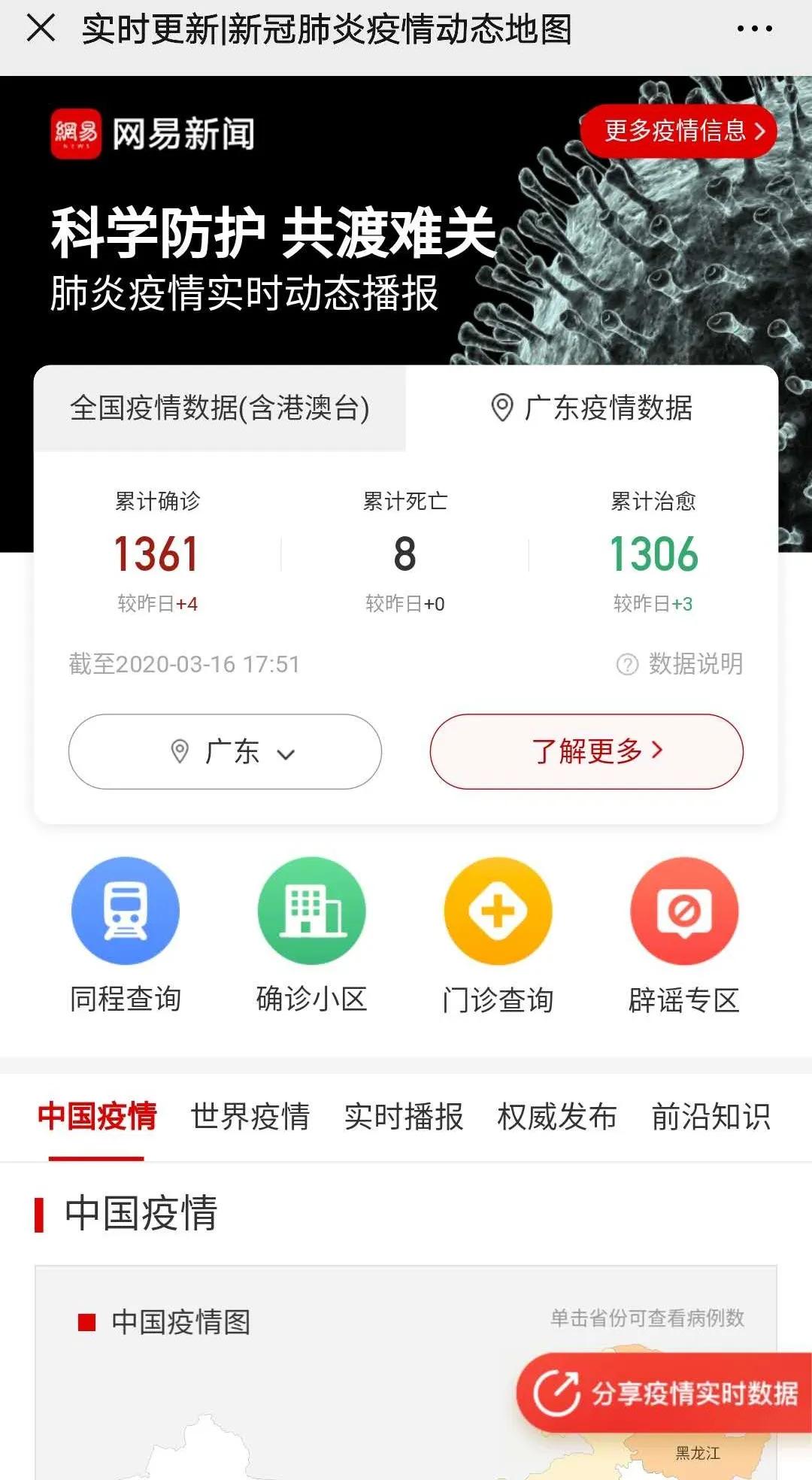The width and height of the screenshot is (812, 1480).
Task: Switch to 实时播报 tab
Action: click(404, 1117)
